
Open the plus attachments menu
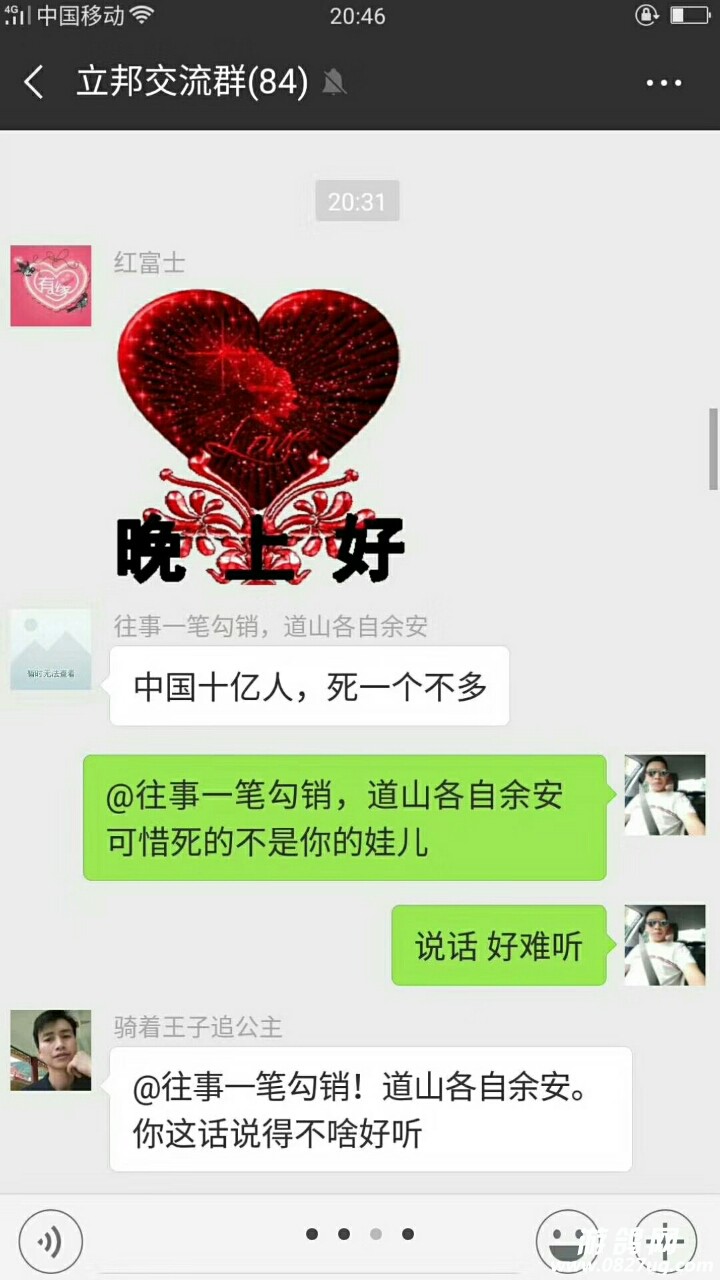[664, 1241]
